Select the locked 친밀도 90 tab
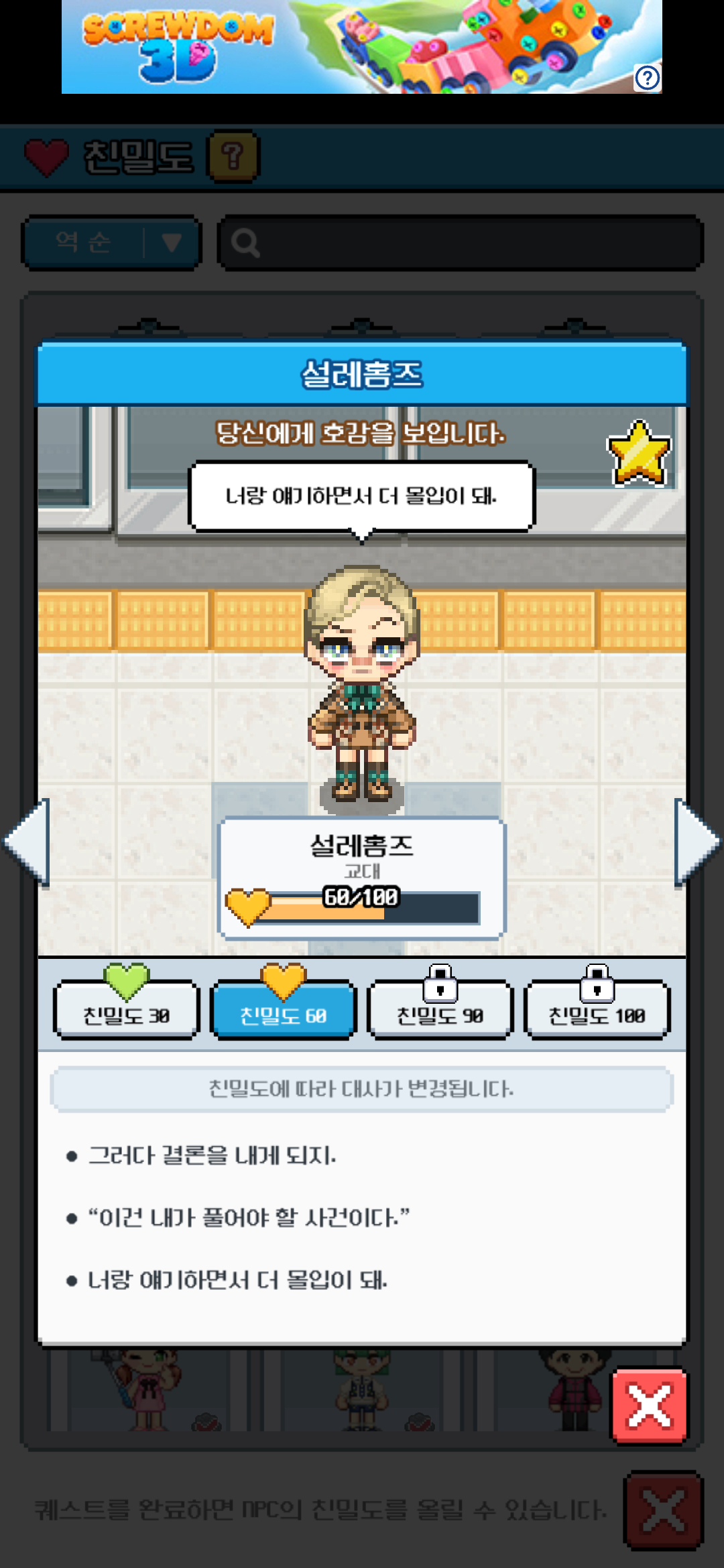 coord(440,1010)
